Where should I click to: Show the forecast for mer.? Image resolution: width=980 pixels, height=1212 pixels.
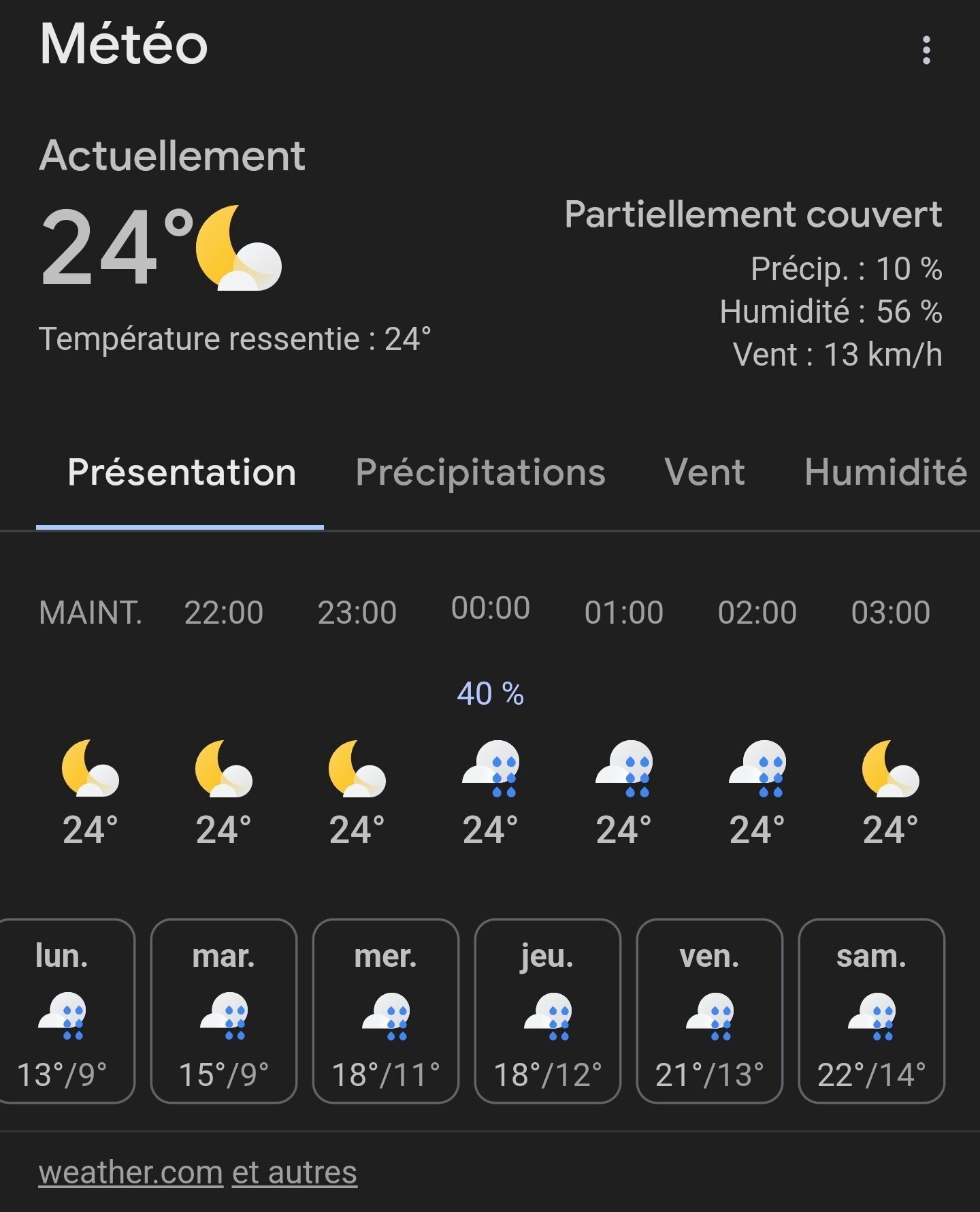pyautogui.click(x=386, y=1010)
